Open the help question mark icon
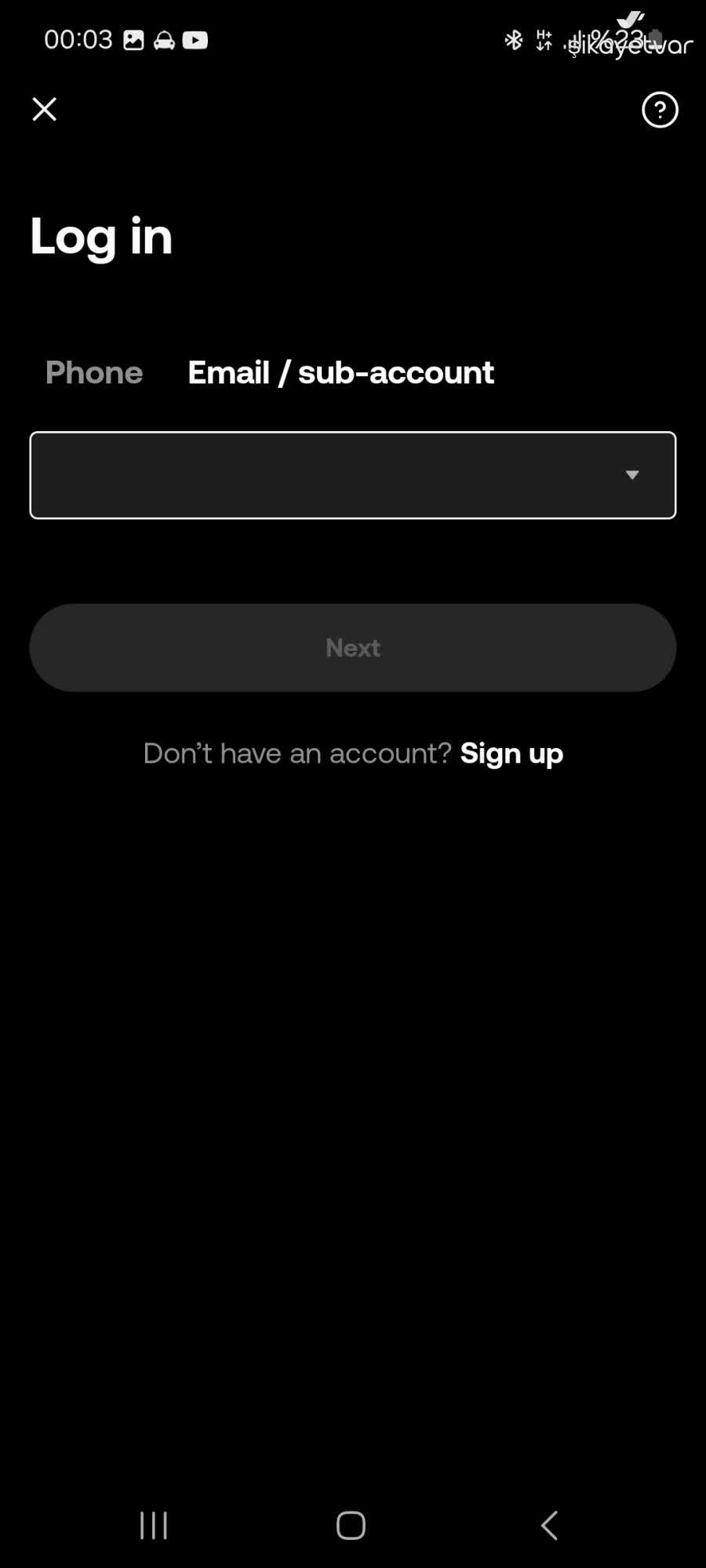Viewport: 706px width, 1568px height. tap(660, 110)
